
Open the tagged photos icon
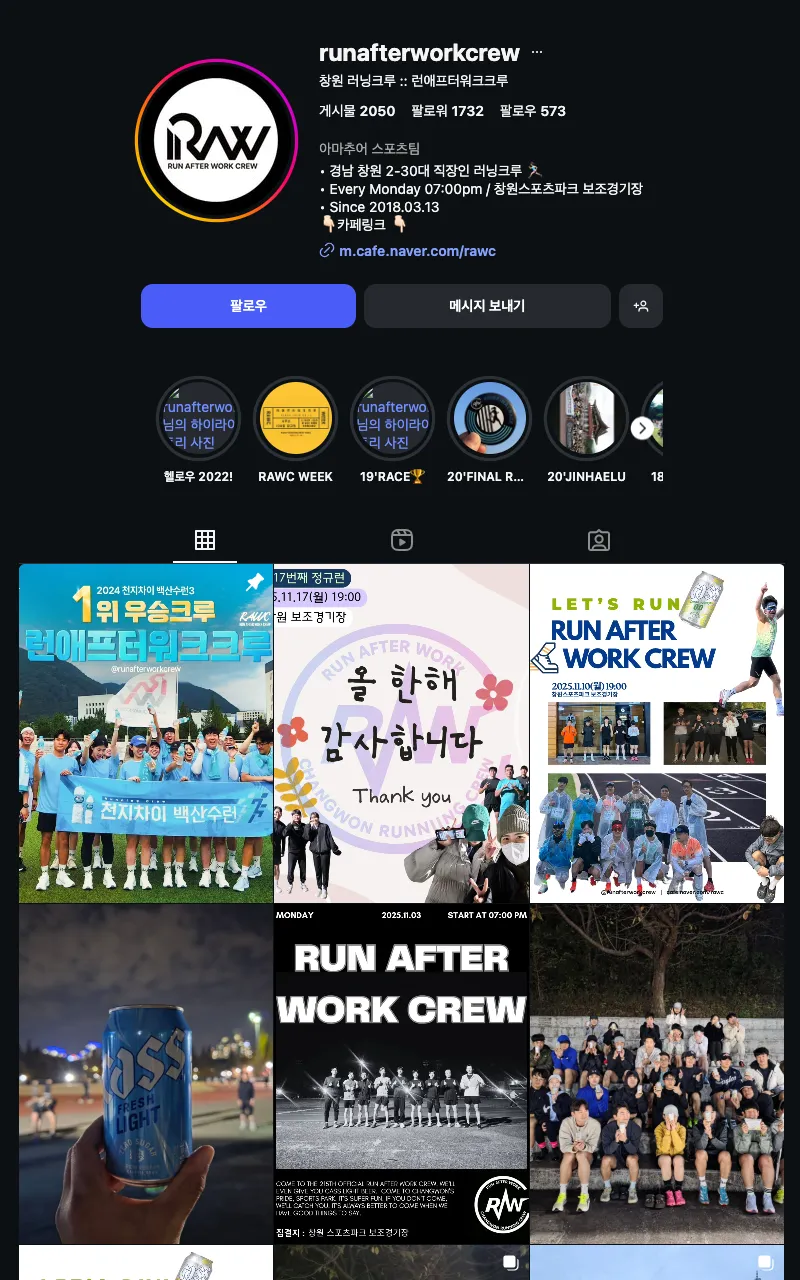pos(598,540)
